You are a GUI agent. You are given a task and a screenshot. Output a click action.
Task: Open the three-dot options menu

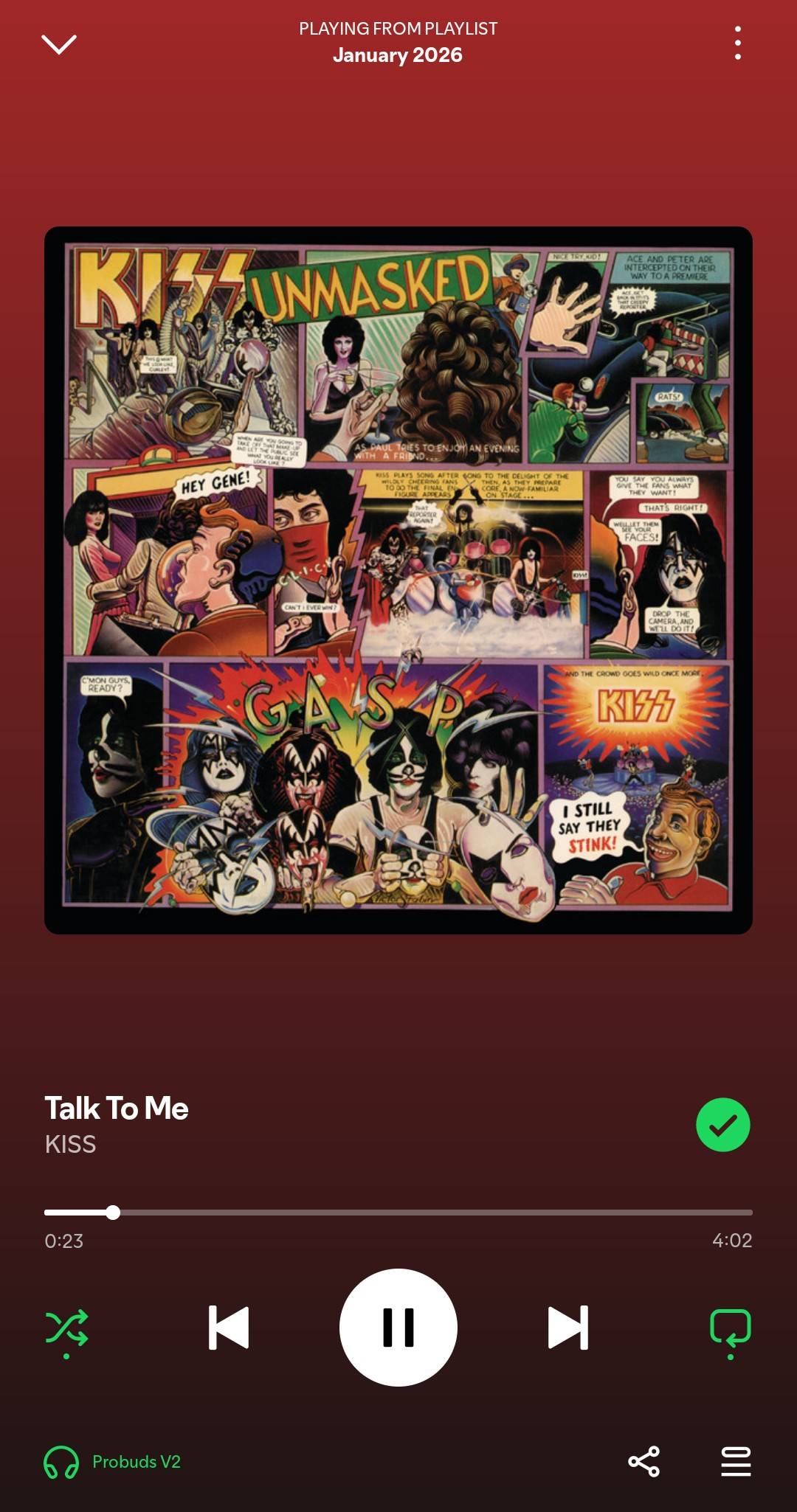point(737,43)
